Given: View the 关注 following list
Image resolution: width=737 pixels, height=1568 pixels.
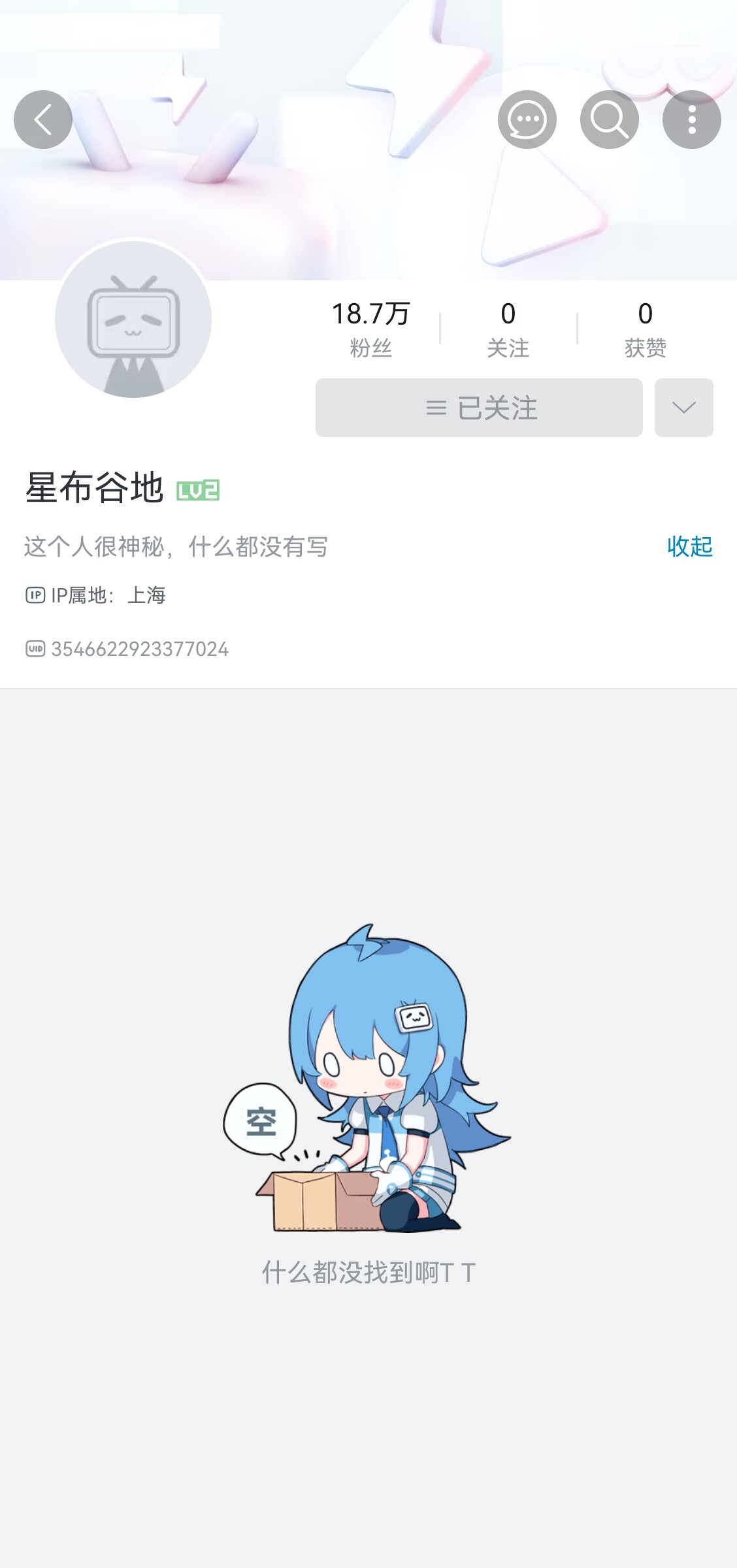Looking at the screenshot, I should pos(508,329).
